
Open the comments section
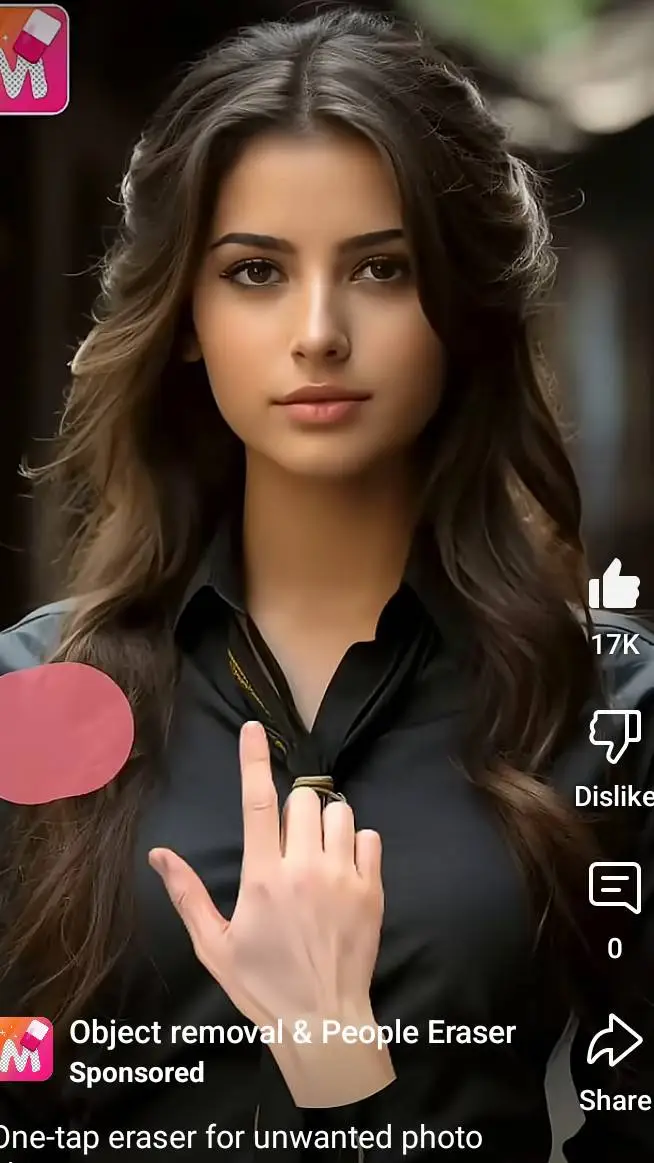(614, 887)
